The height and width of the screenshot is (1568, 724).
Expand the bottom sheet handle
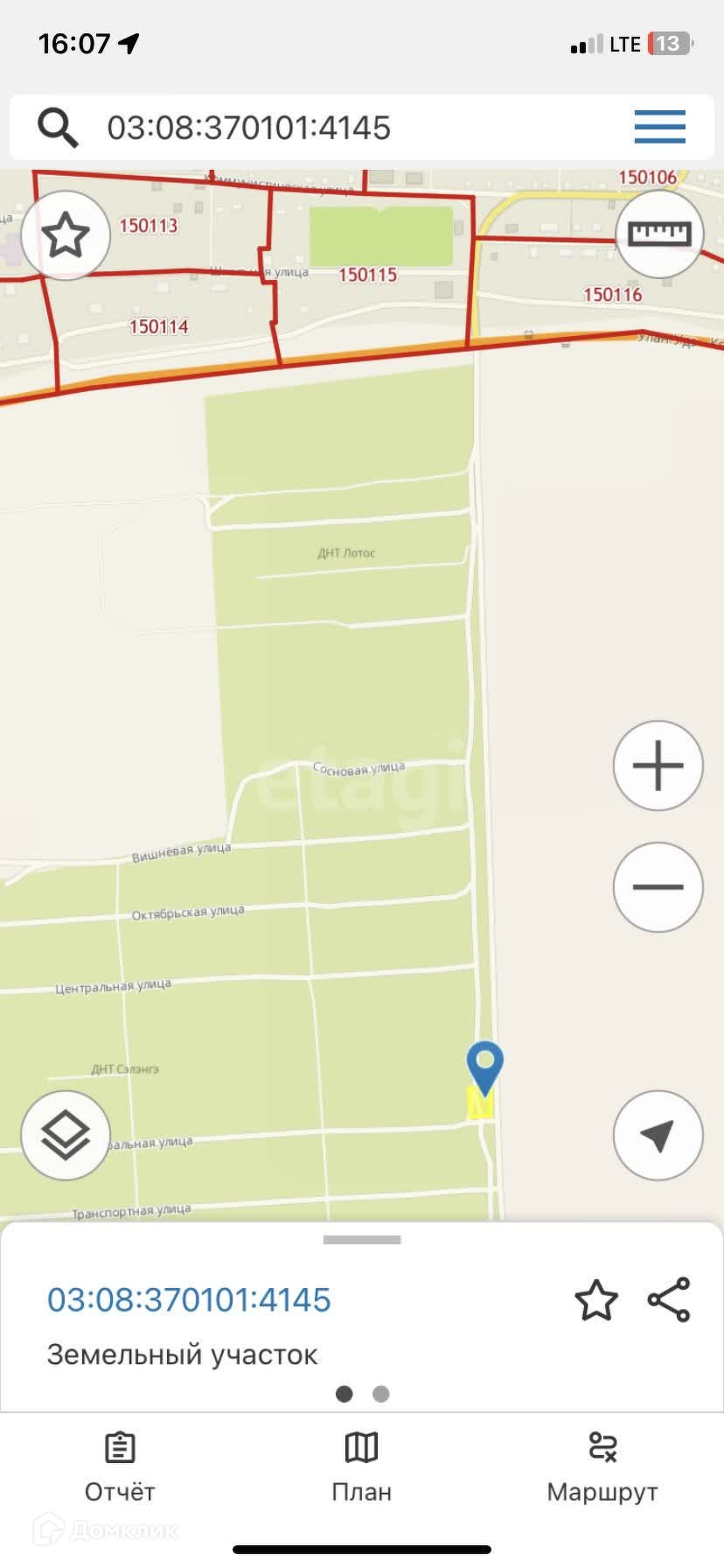click(362, 1239)
